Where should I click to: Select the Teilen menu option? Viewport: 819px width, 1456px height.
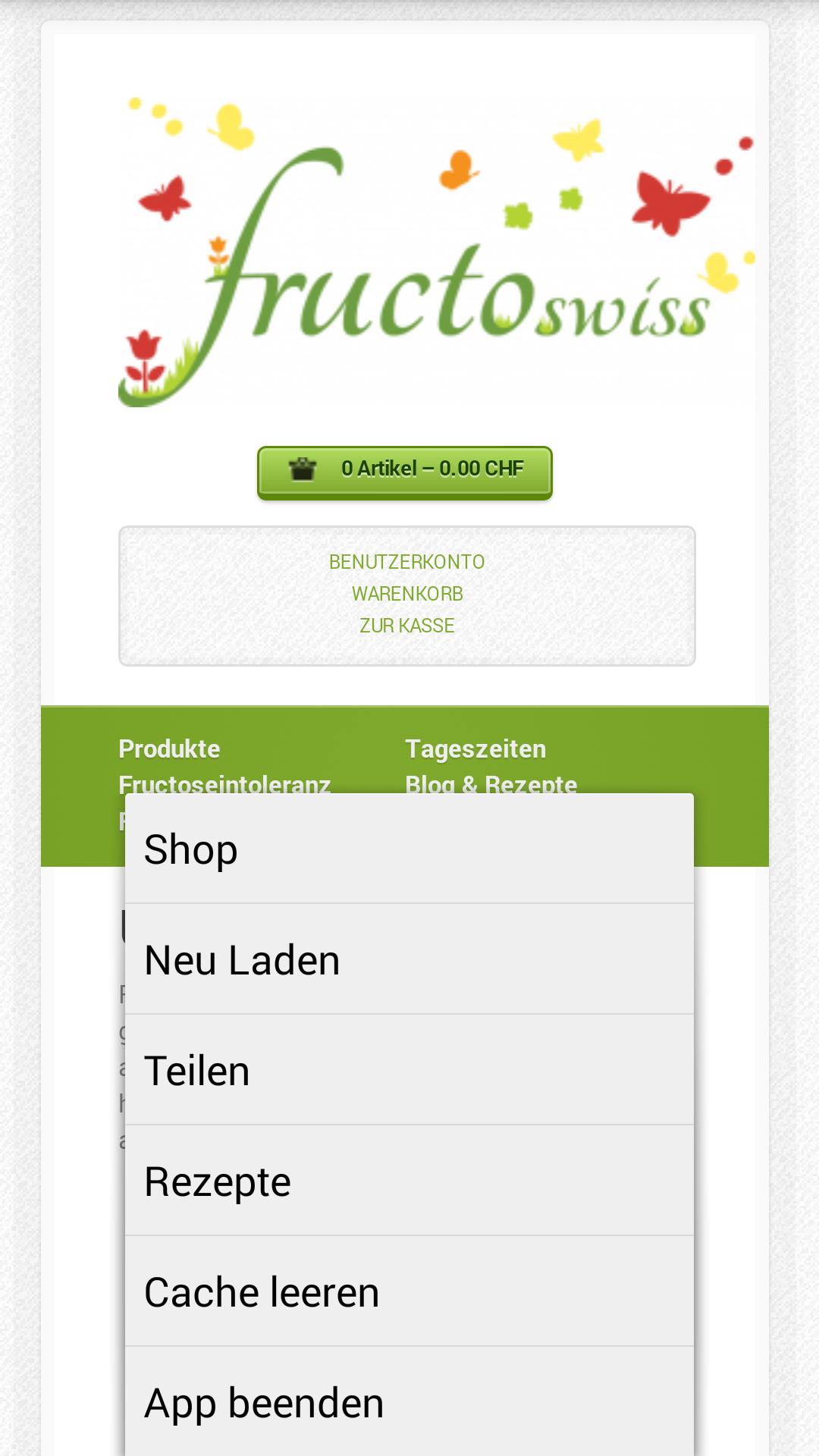[x=409, y=1071]
